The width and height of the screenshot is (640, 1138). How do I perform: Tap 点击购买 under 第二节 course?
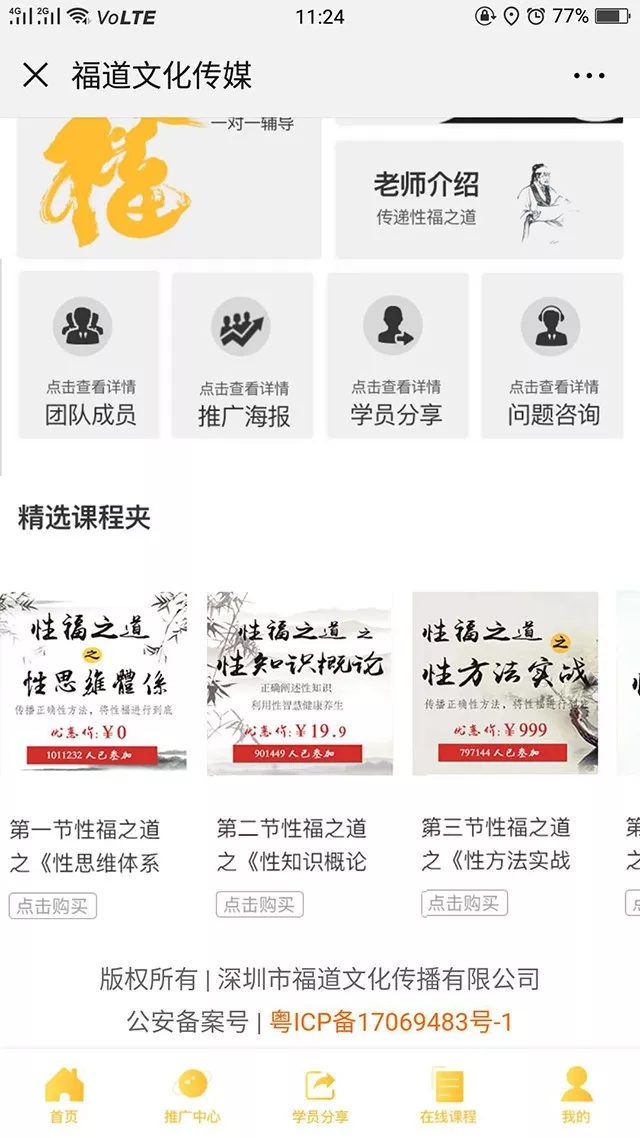[259, 905]
